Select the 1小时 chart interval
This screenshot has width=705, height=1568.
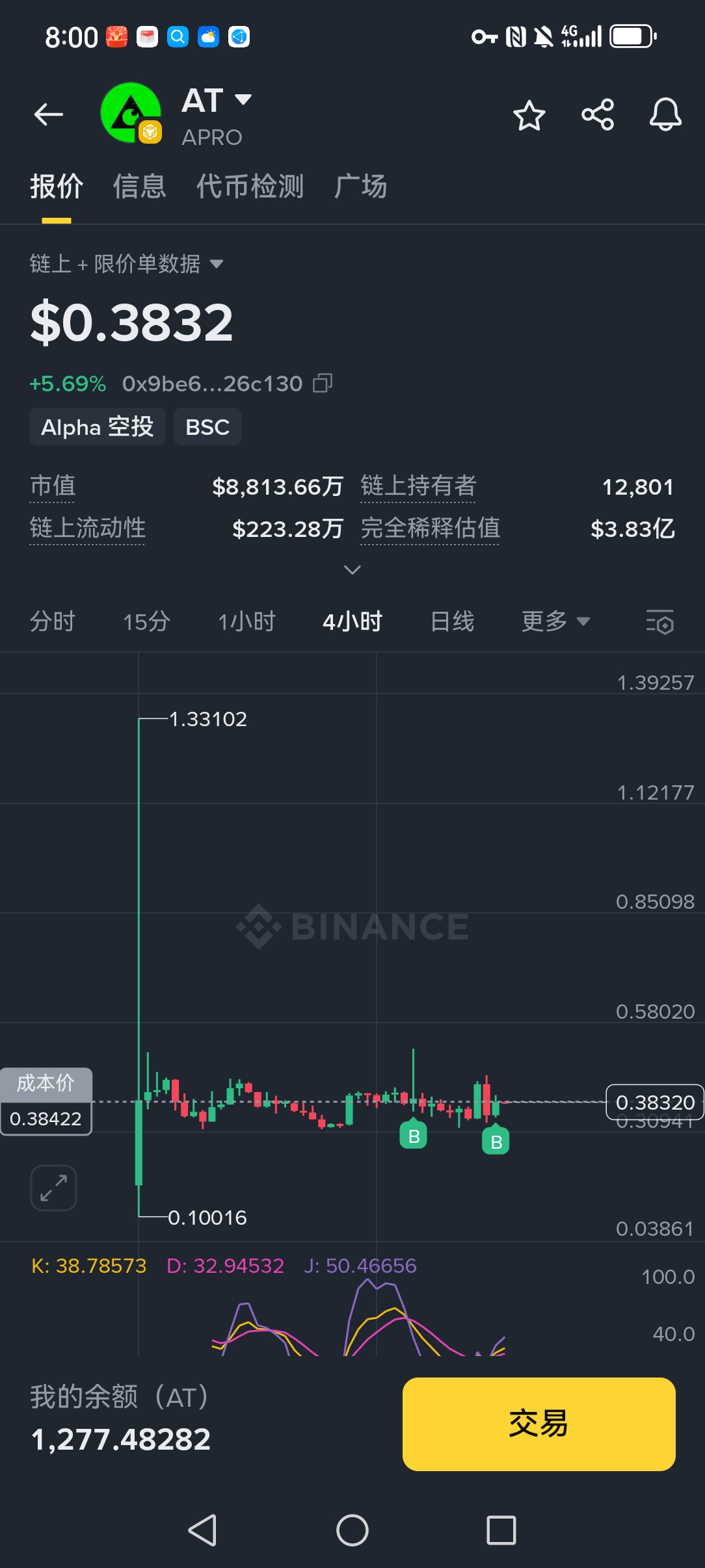tap(246, 621)
